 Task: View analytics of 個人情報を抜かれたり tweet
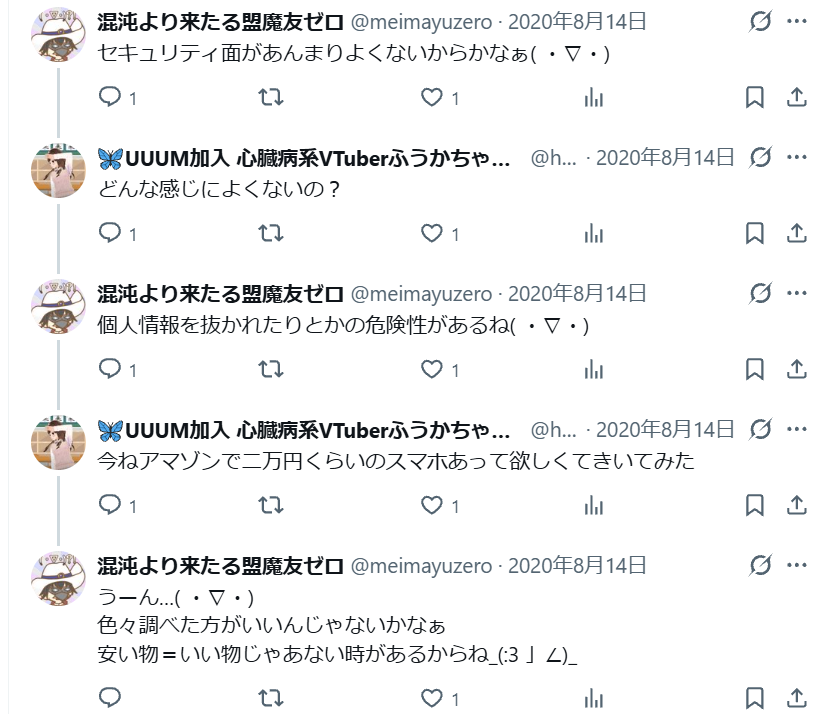pos(593,369)
